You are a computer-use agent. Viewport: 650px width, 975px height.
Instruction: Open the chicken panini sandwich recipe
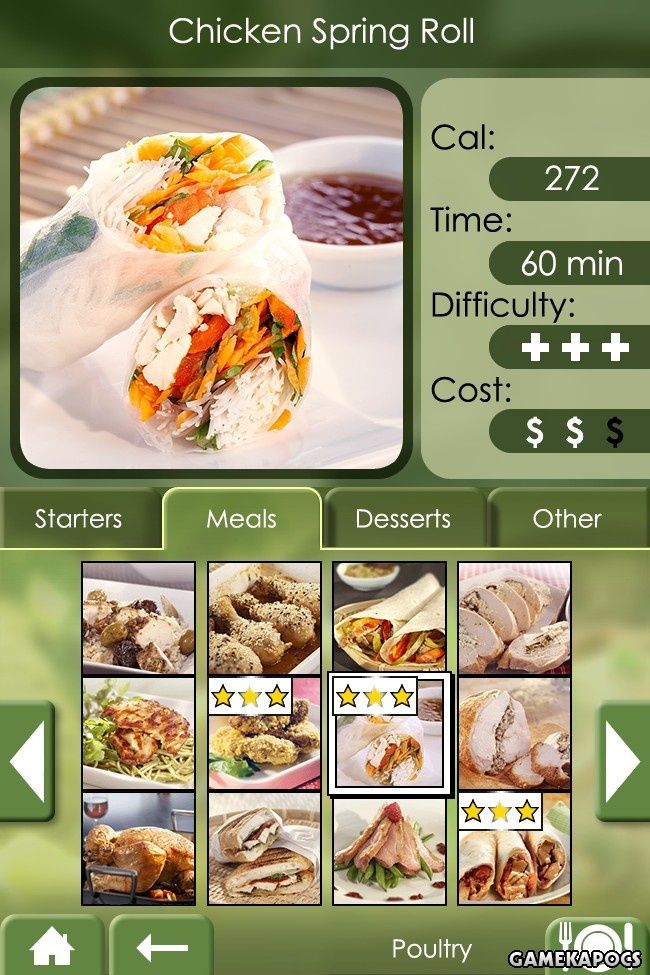tap(264, 848)
